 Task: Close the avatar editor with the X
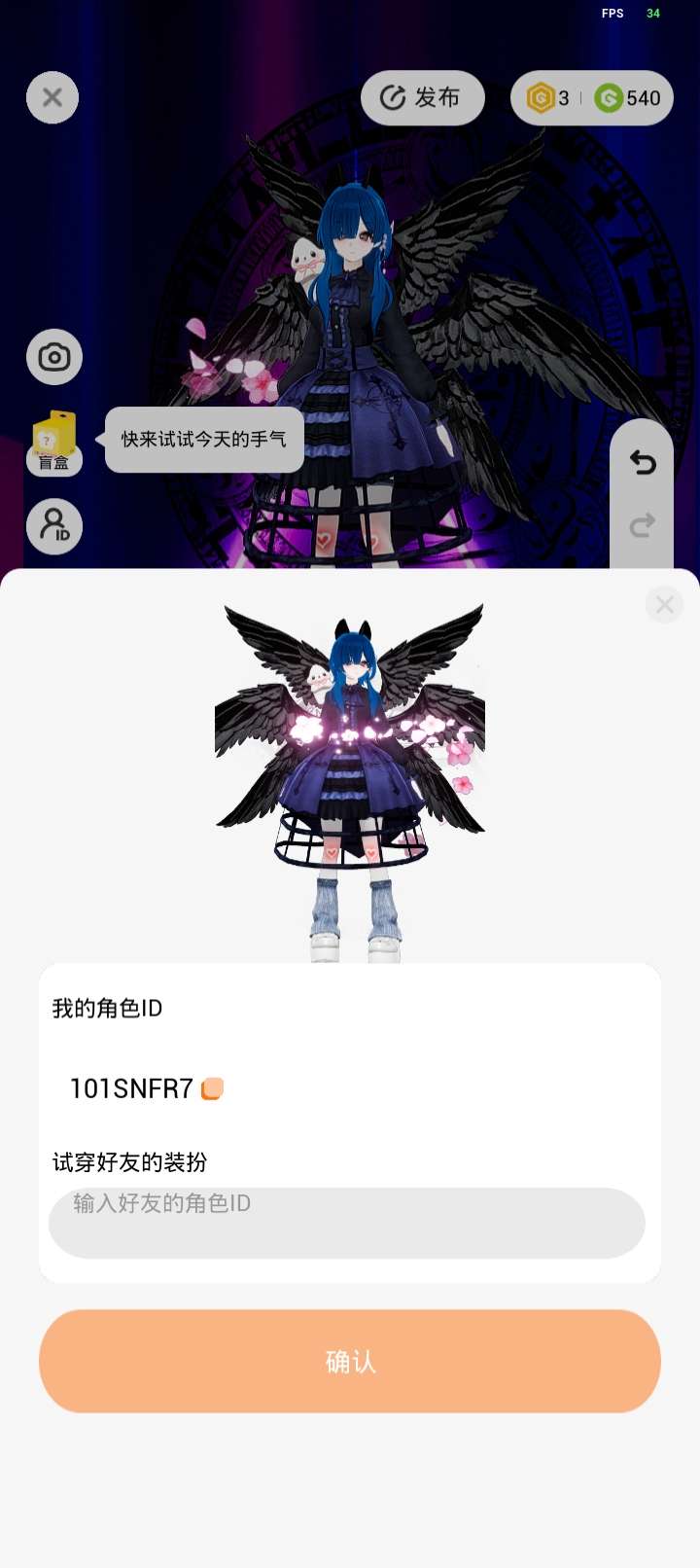tap(52, 97)
